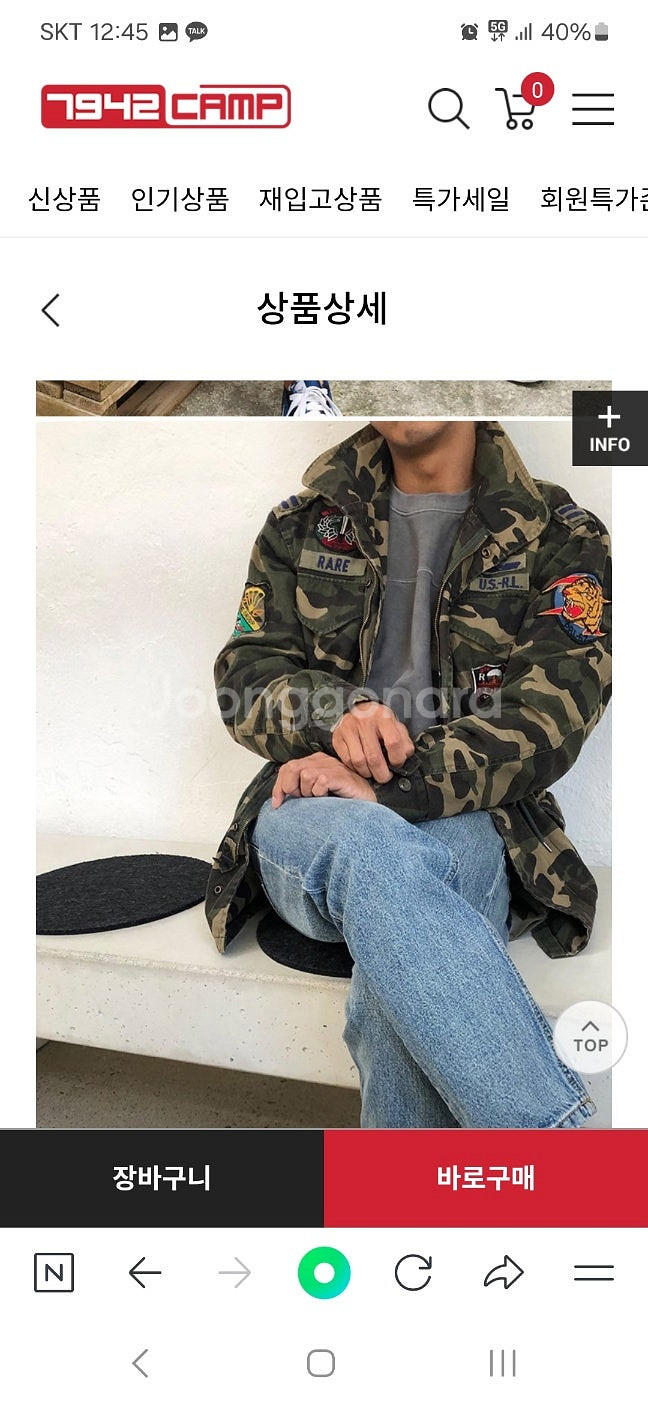
Task: Switch to 특가세일 tab
Action: tap(461, 199)
